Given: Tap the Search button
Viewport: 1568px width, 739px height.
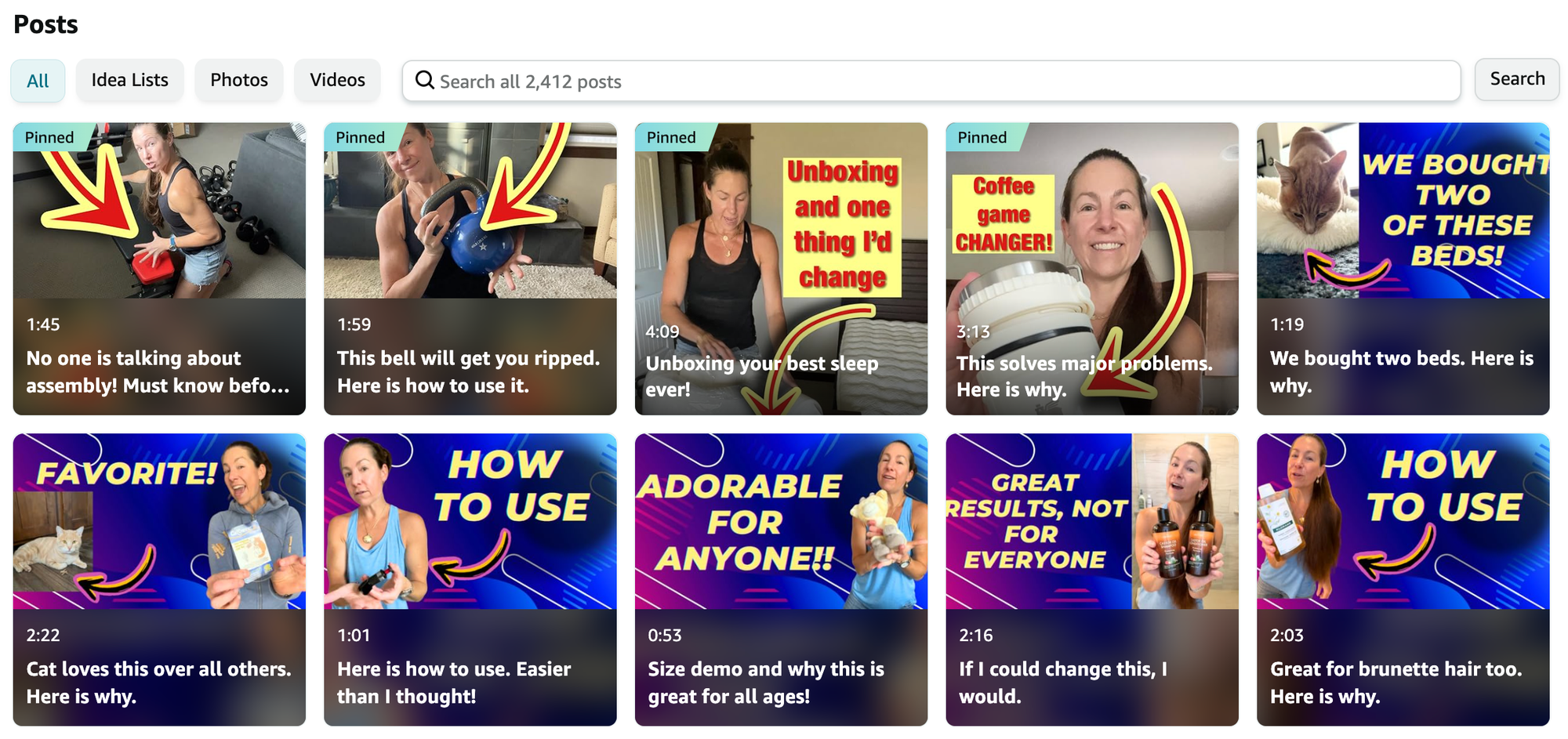Looking at the screenshot, I should tap(1516, 79).
